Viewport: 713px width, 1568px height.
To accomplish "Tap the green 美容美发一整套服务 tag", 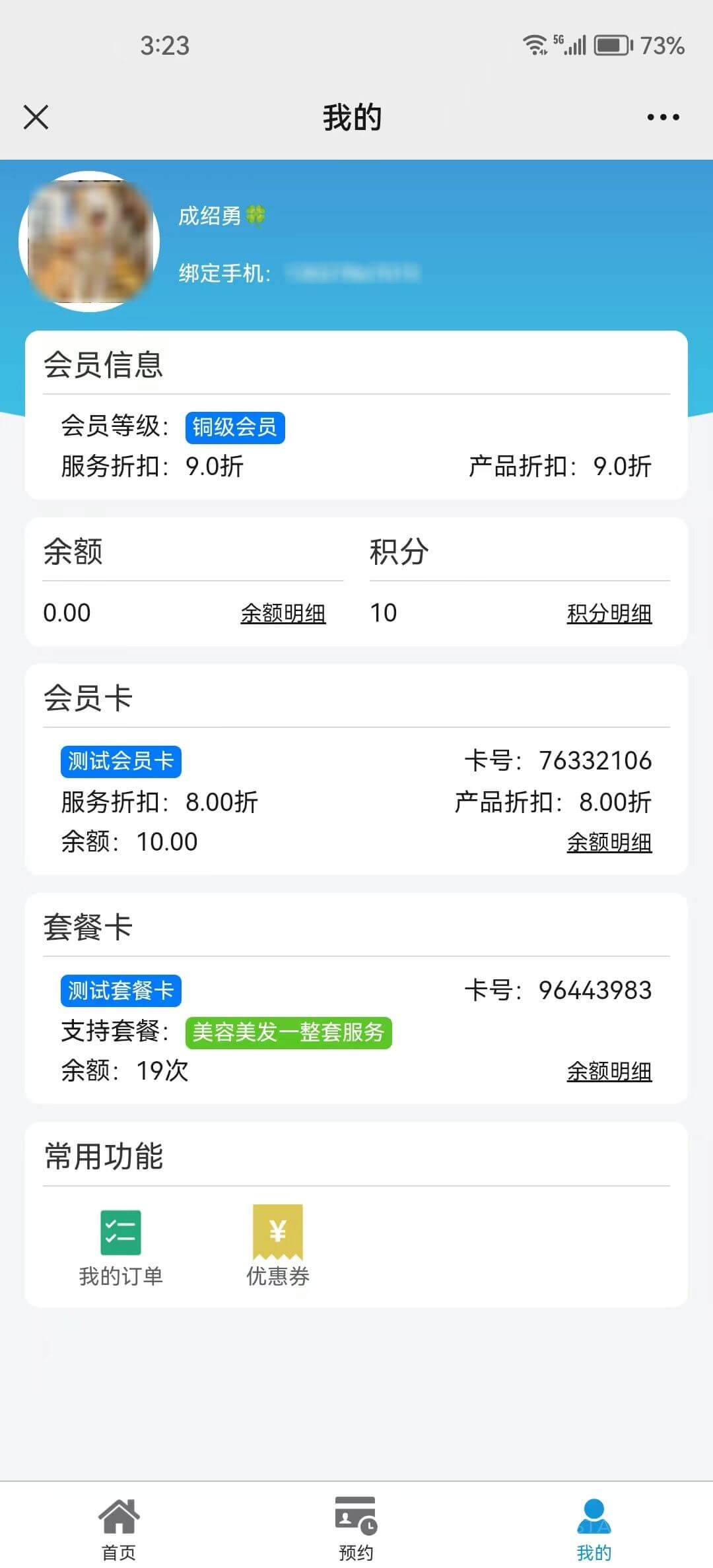I will pyautogui.click(x=289, y=1033).
